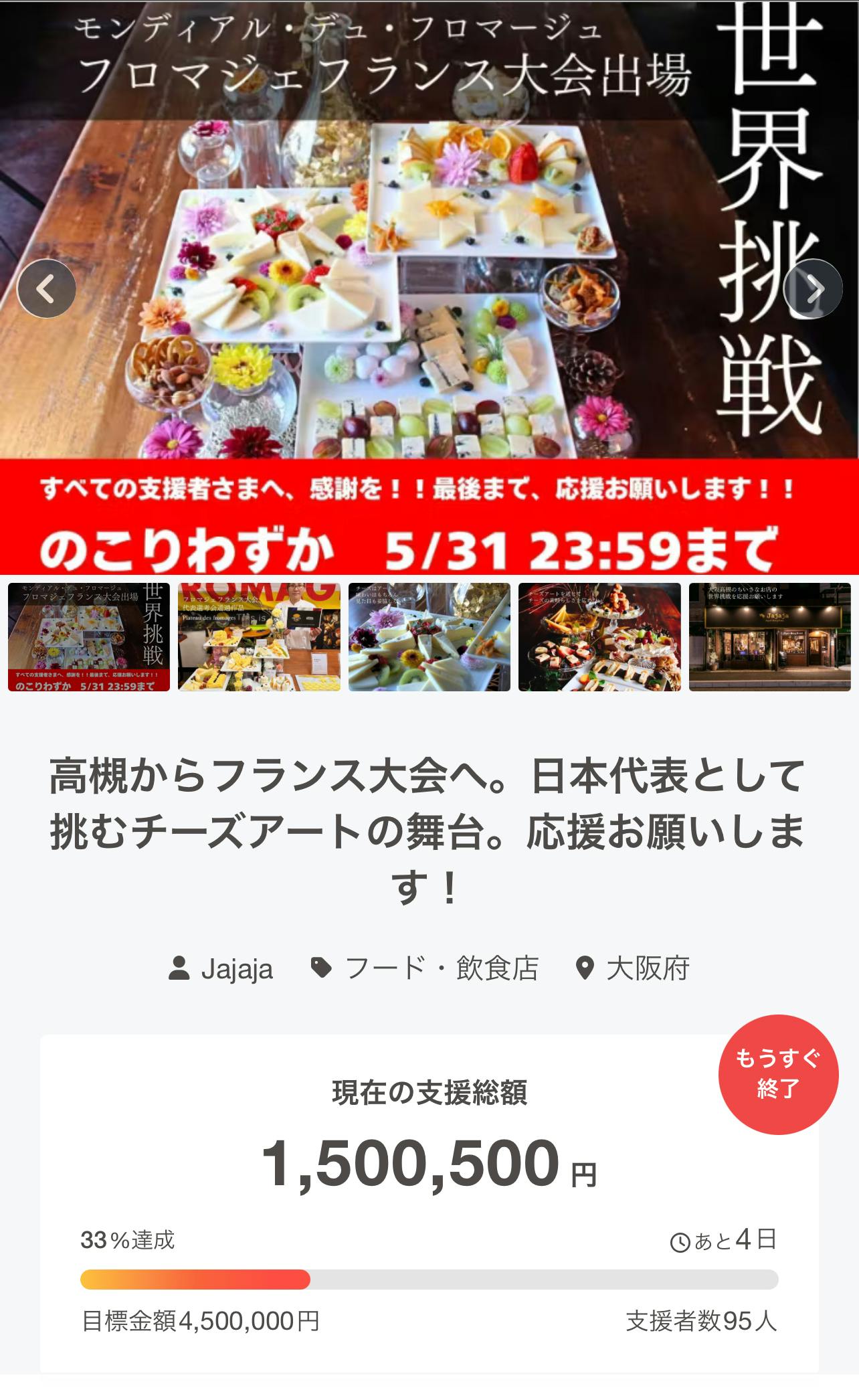Viewport: 859px width, 1400px height.
Task: Show the next image in the carousel
Action: (812, 288)
